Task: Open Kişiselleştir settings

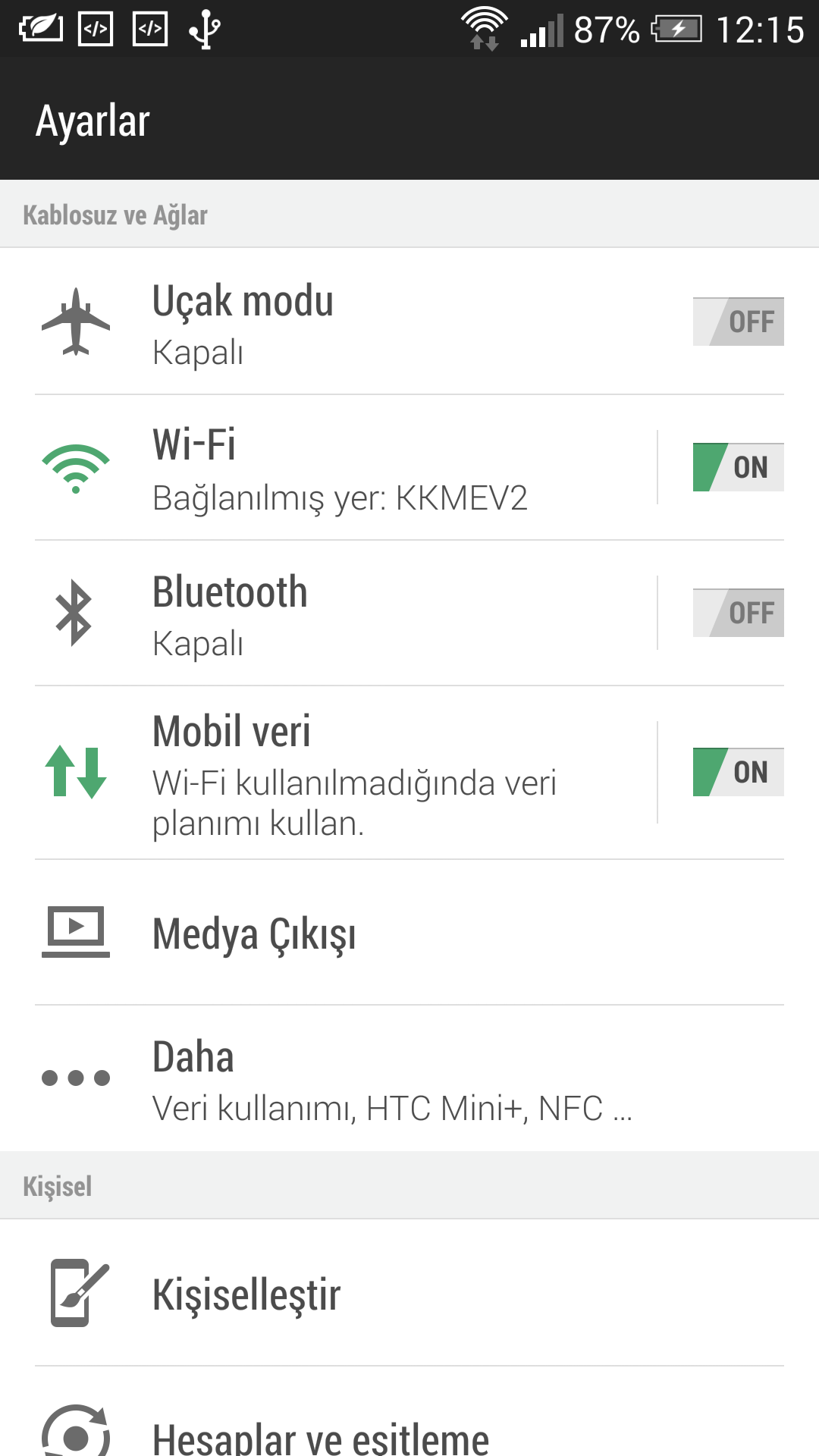Action: tap(409, 1293)
